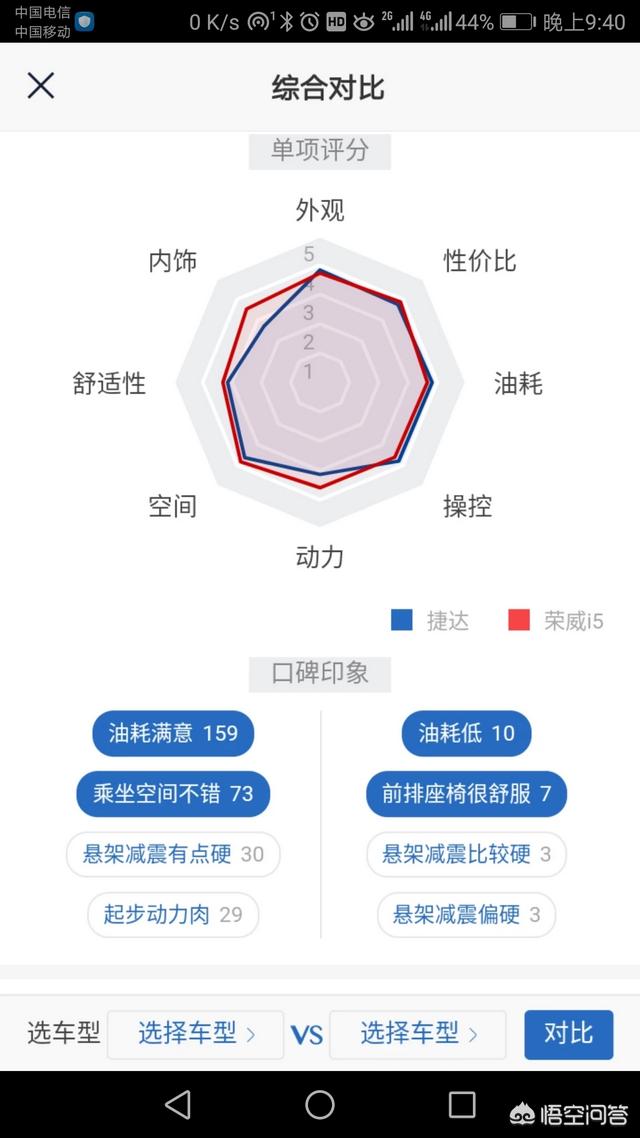
Task: Select the 油耗低 10 tag
Action: point(466,733)
